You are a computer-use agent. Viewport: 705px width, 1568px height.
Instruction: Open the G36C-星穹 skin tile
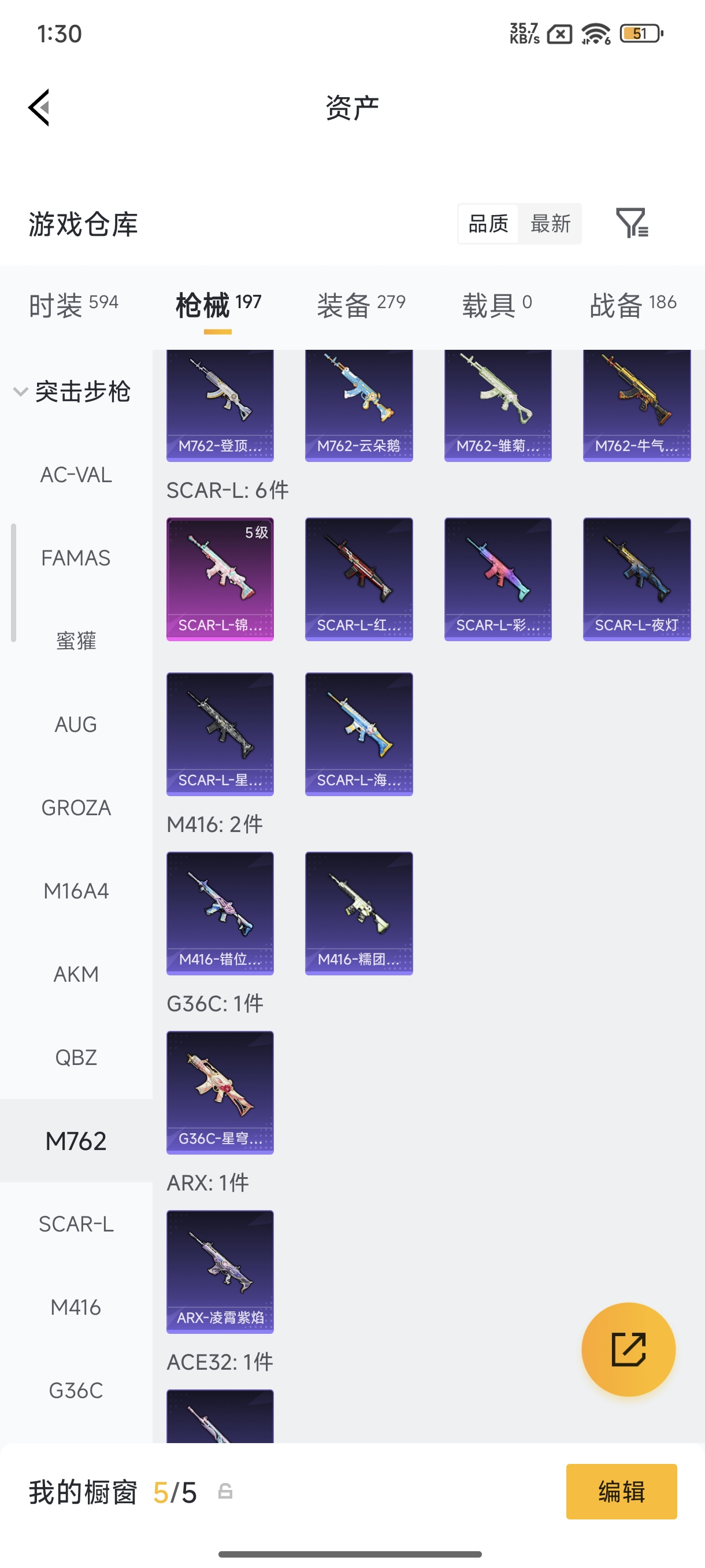[x=220, y=1093]
